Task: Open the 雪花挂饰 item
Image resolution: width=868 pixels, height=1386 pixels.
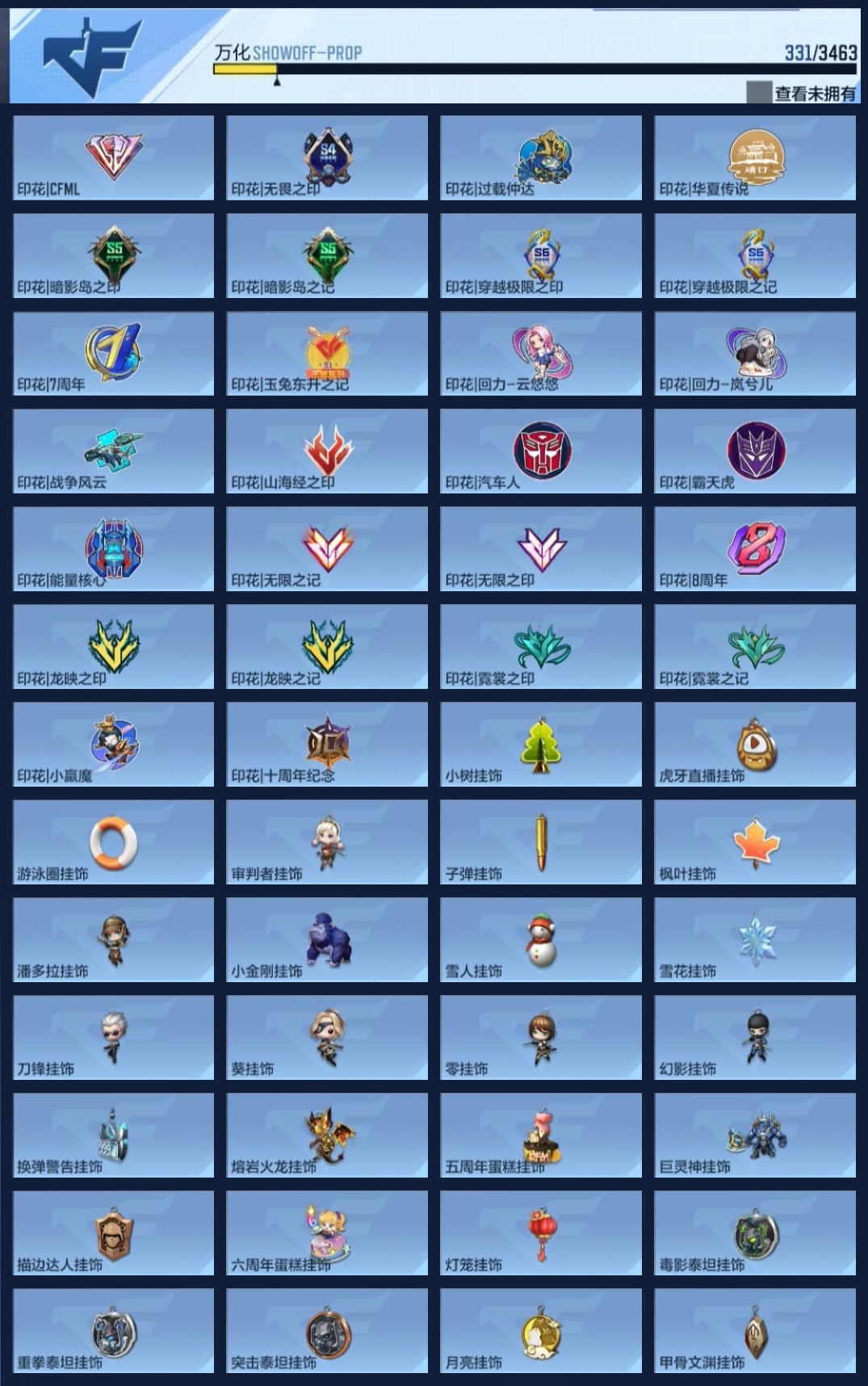Action: click(x=755, y=939)
